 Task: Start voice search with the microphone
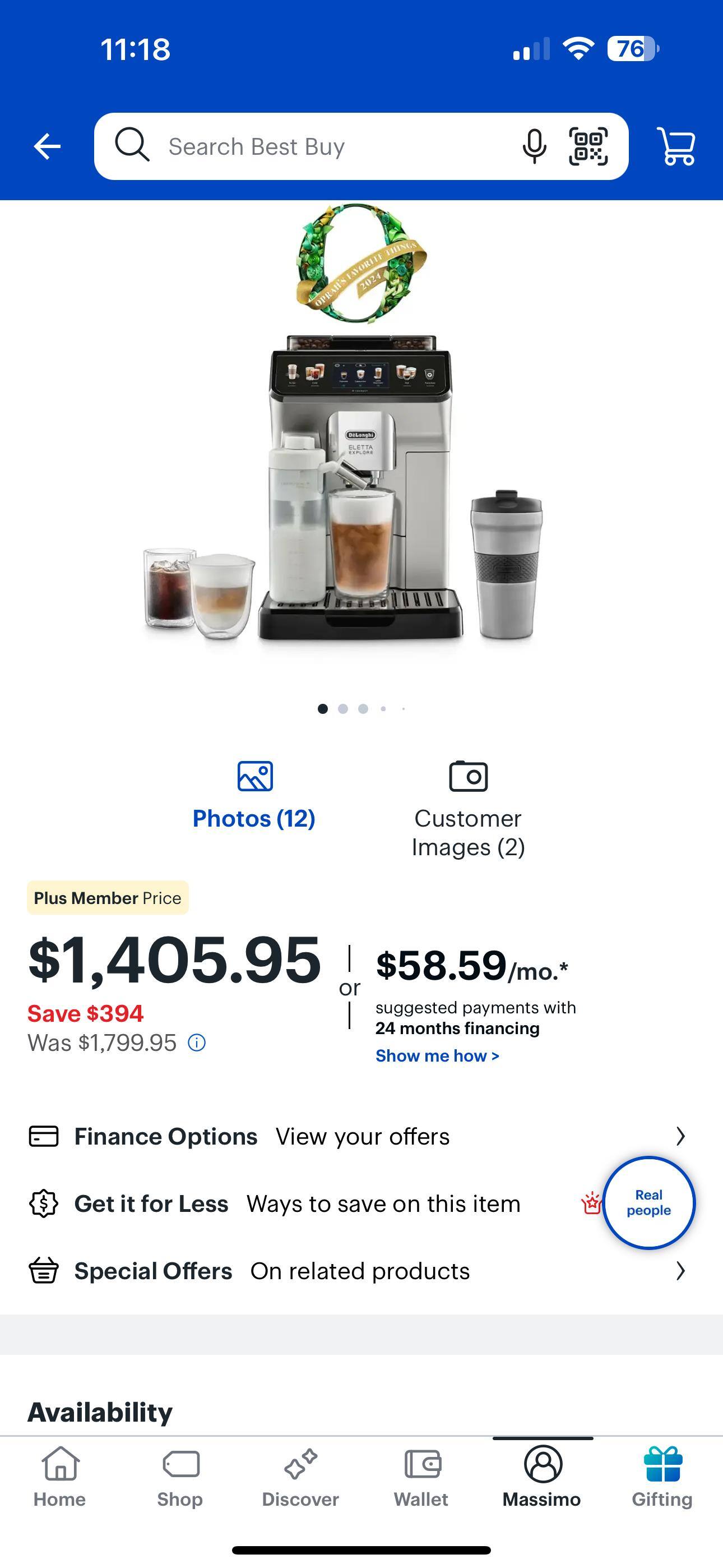534,146
